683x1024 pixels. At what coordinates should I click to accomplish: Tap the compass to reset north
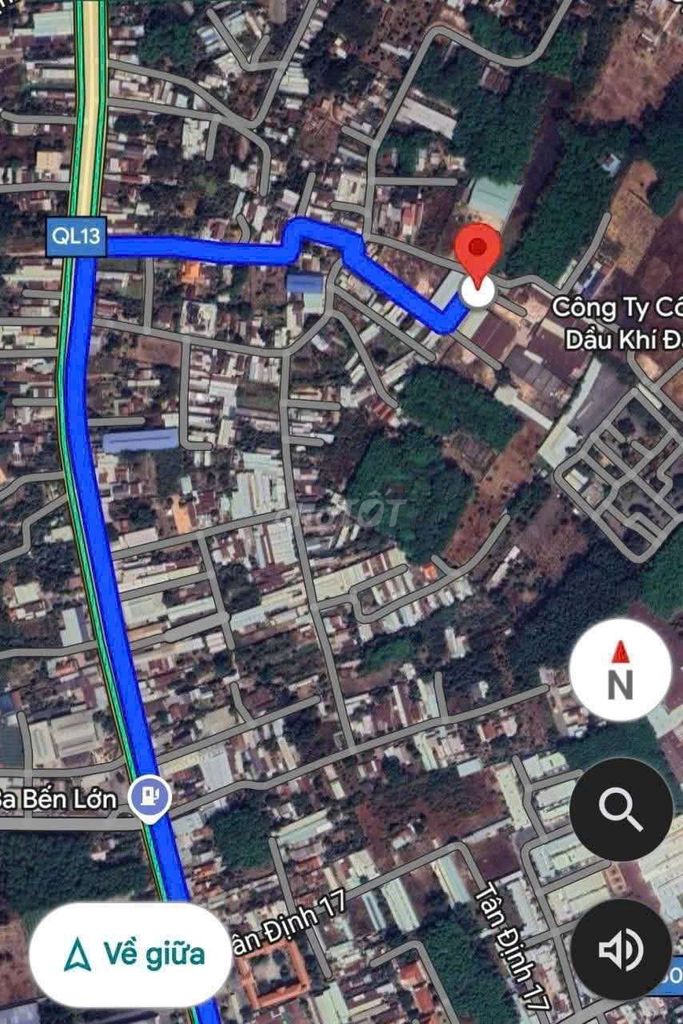620,670
